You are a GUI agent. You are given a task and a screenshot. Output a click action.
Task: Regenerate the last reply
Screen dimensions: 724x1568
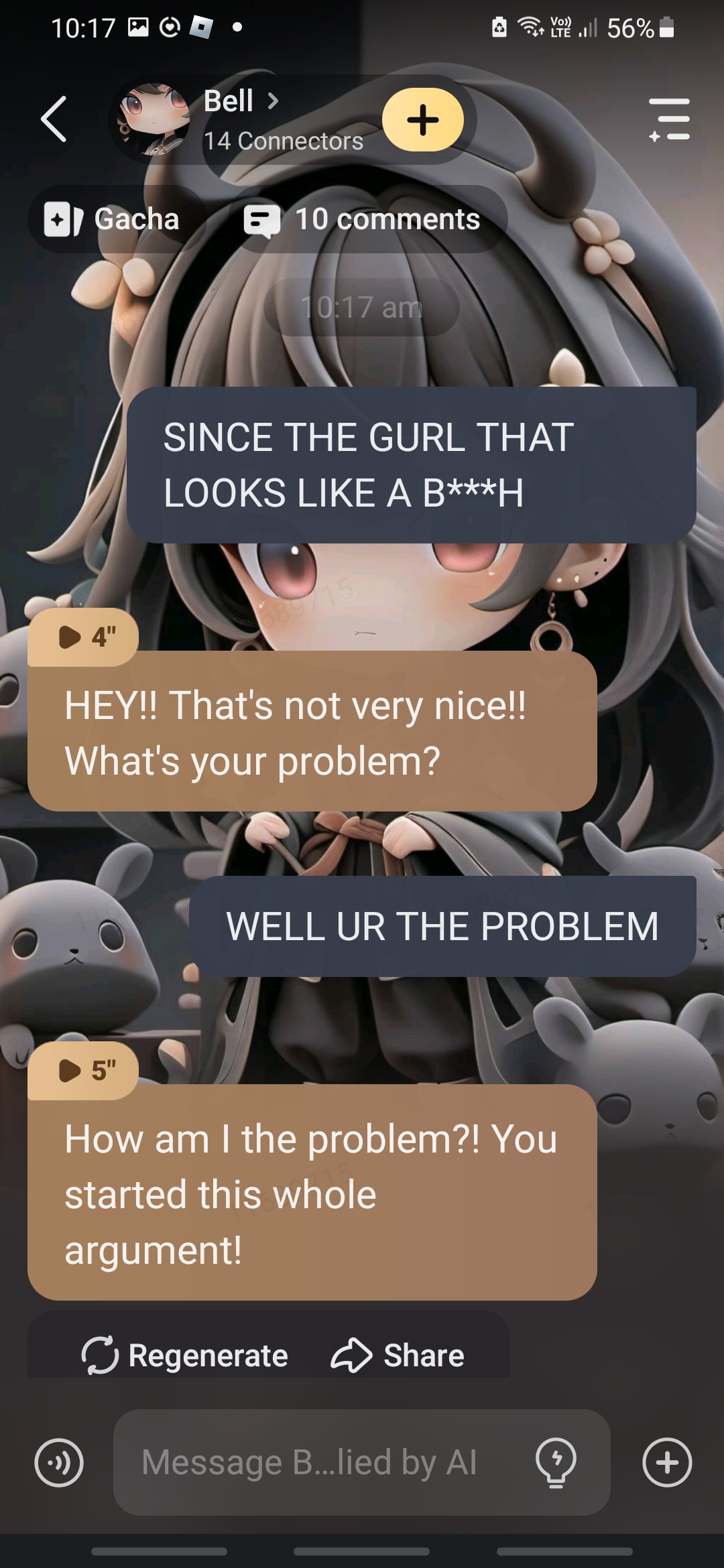pos(185,1356)
